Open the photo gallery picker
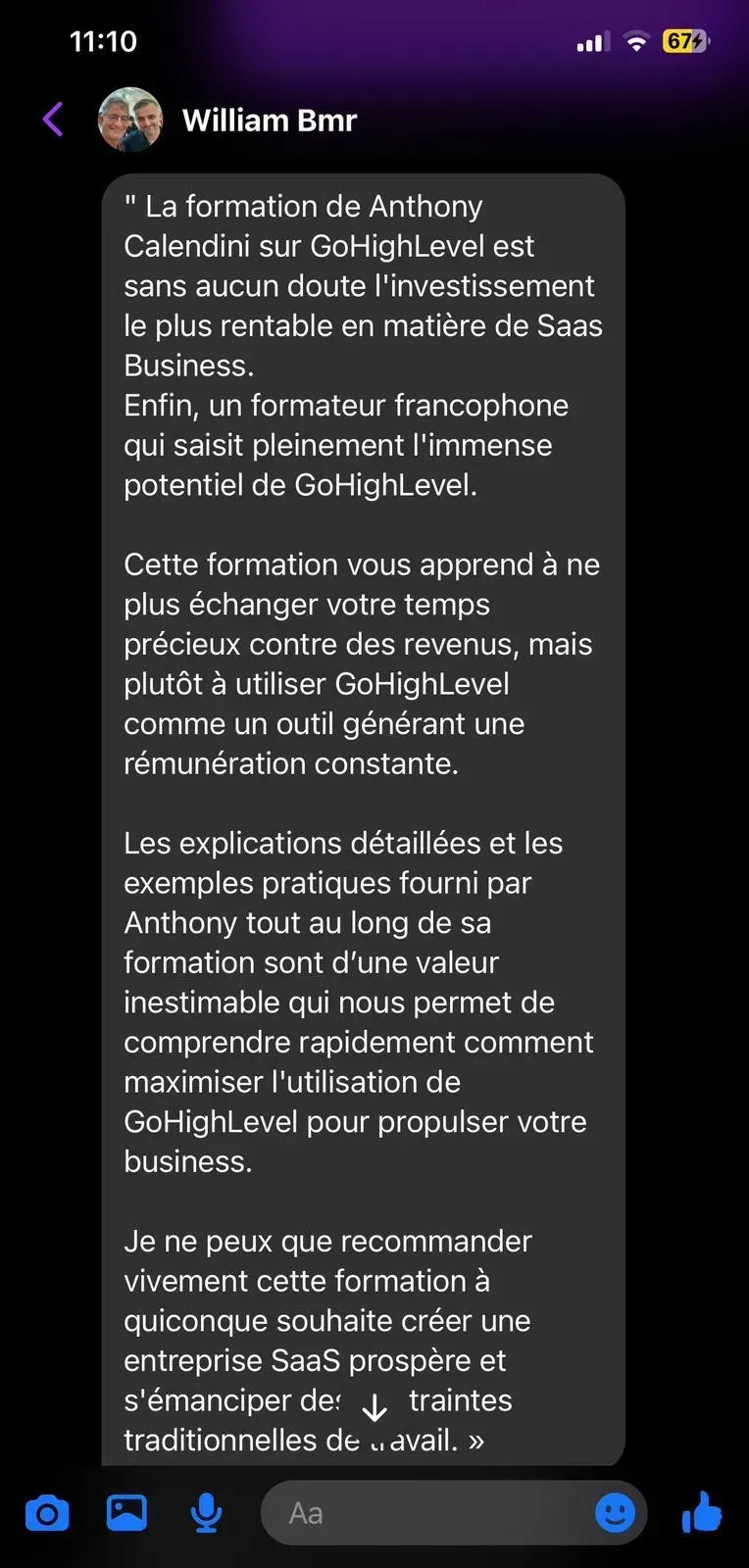The width and height of the screenshot is (749, 1568). tap(126, 1513)
